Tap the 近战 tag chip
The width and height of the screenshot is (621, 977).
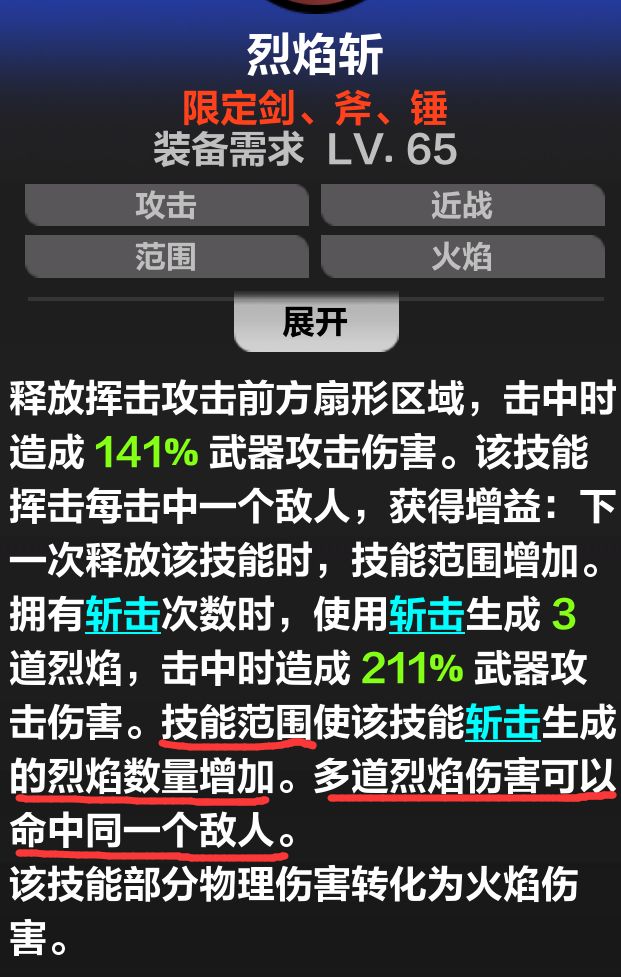(462, 206)
